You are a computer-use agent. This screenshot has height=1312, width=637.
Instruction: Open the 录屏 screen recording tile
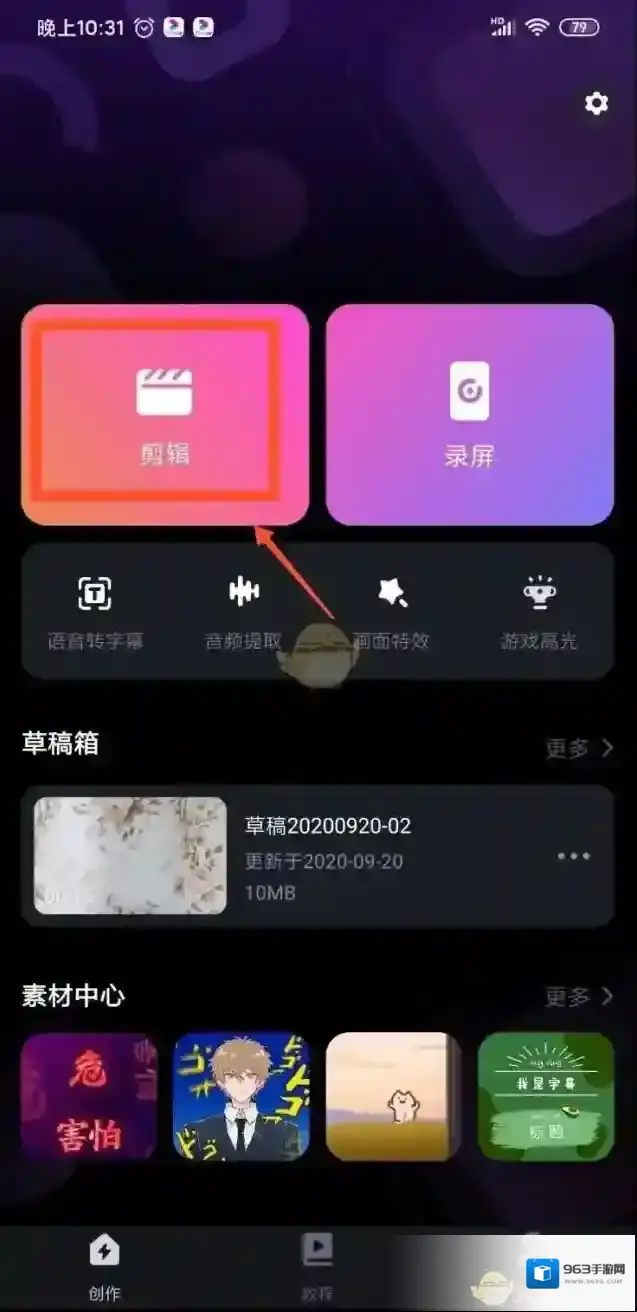coord(469,414)
